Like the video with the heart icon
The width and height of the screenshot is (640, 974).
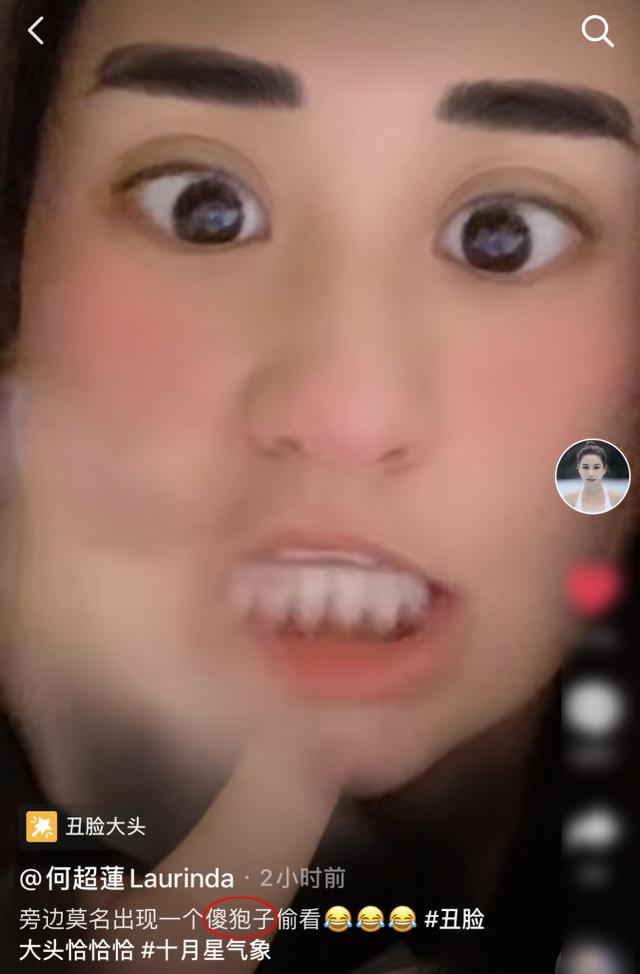[x=594, y=590]
